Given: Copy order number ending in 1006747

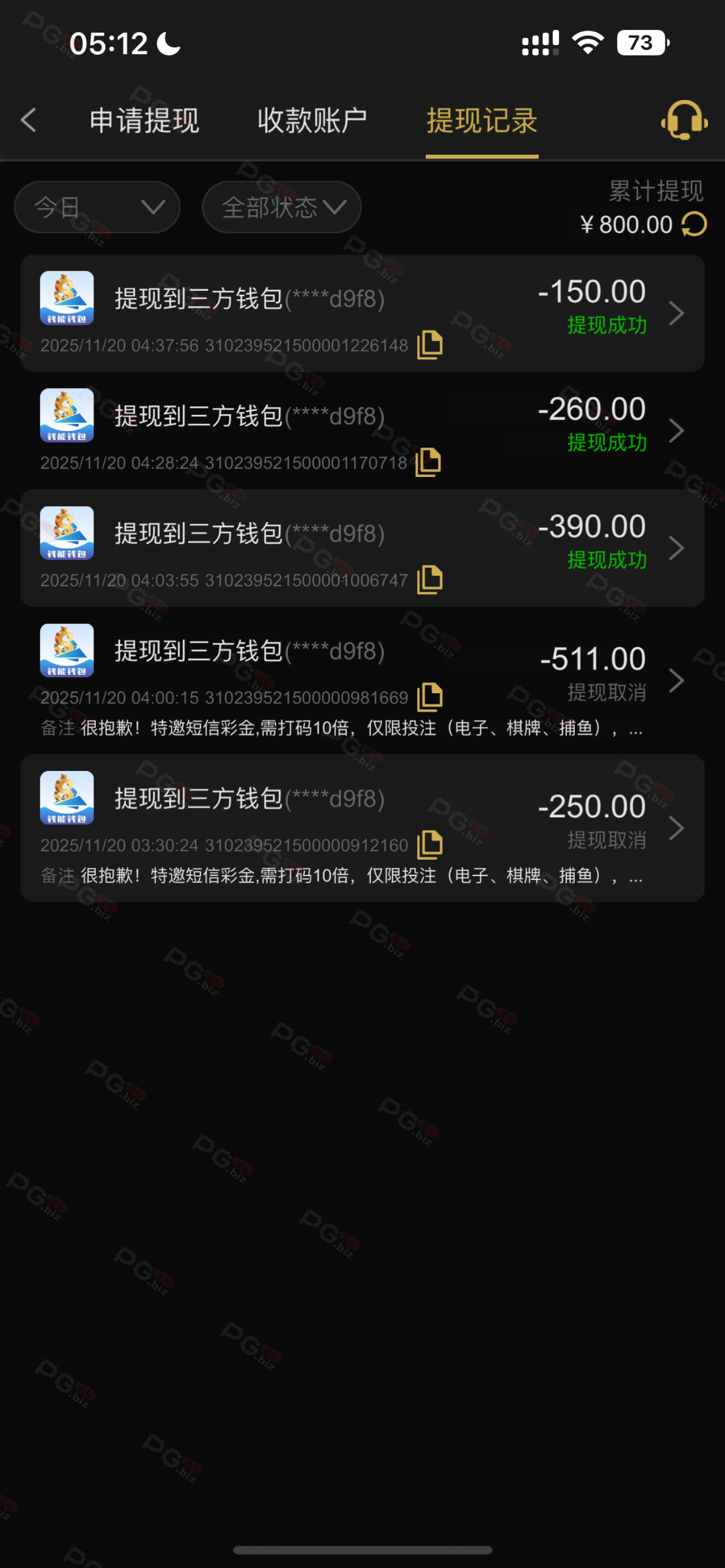Looking at the screenshot, I should tap(430, 580).
